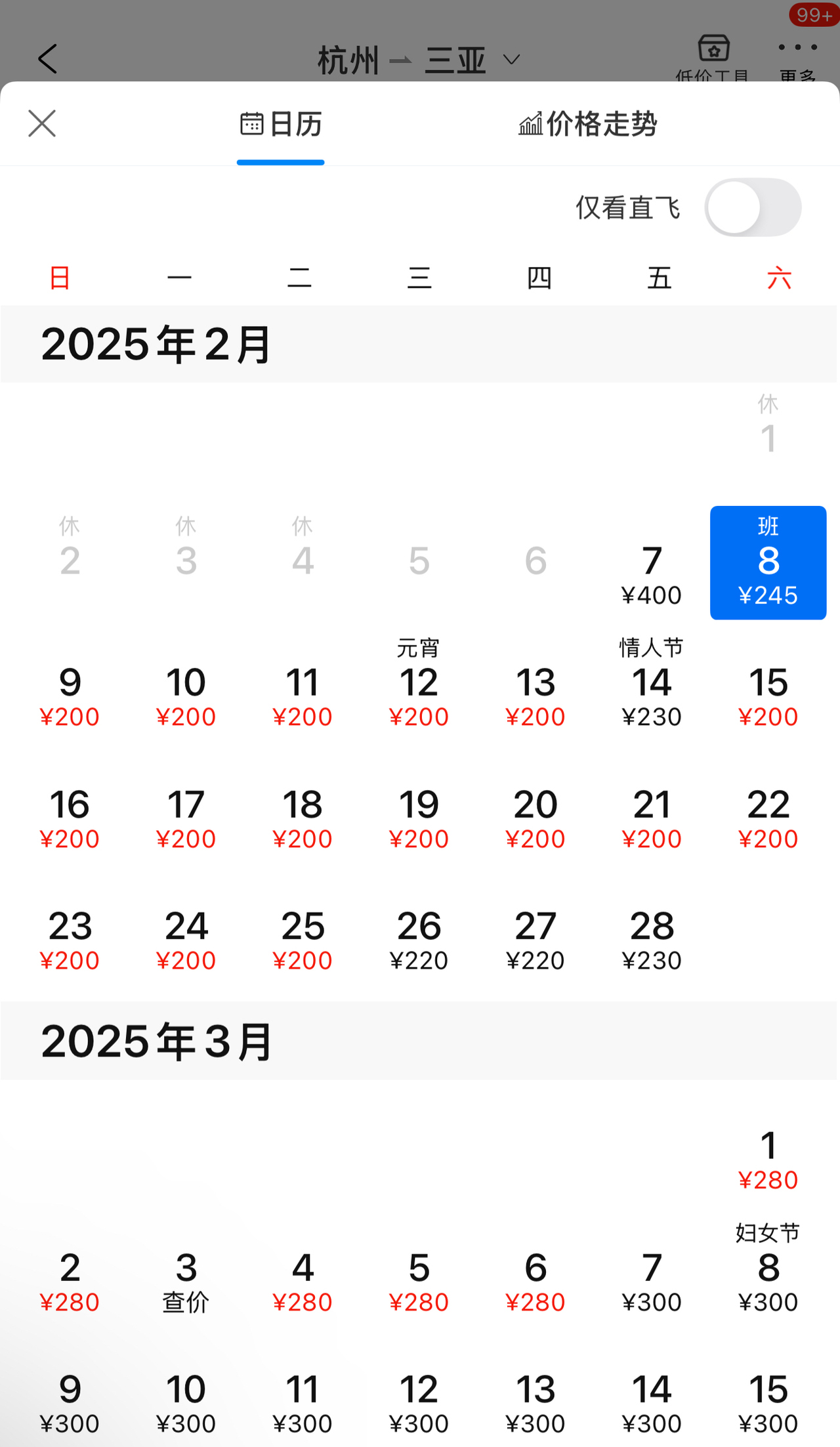The image size is (840, 1447).
Task: Select February 14 情人节 at ¥230
Action: click(652, 684)
